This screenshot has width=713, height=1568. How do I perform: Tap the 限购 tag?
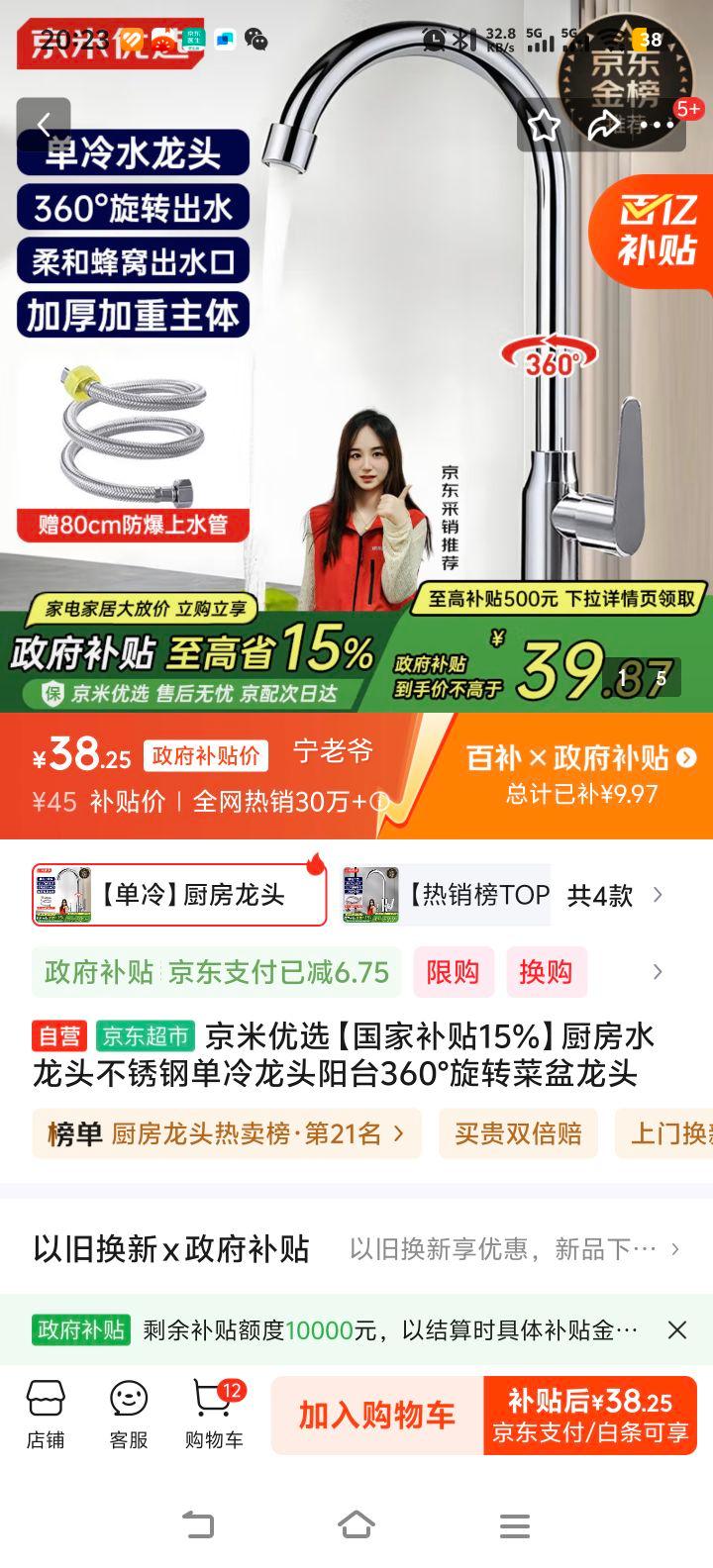tap(453, 972)
